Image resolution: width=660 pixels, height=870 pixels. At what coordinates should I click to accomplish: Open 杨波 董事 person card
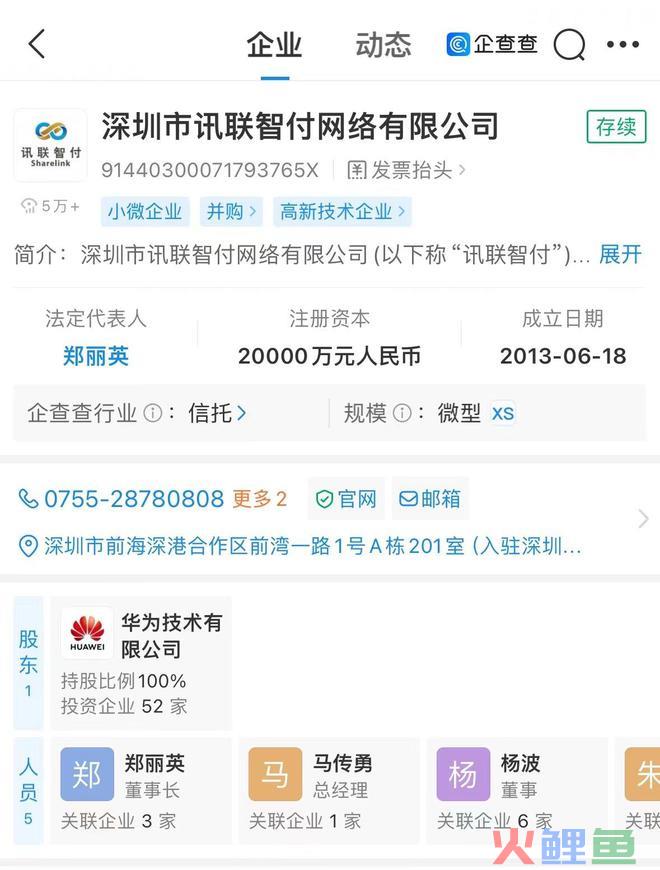coord(516,790)
